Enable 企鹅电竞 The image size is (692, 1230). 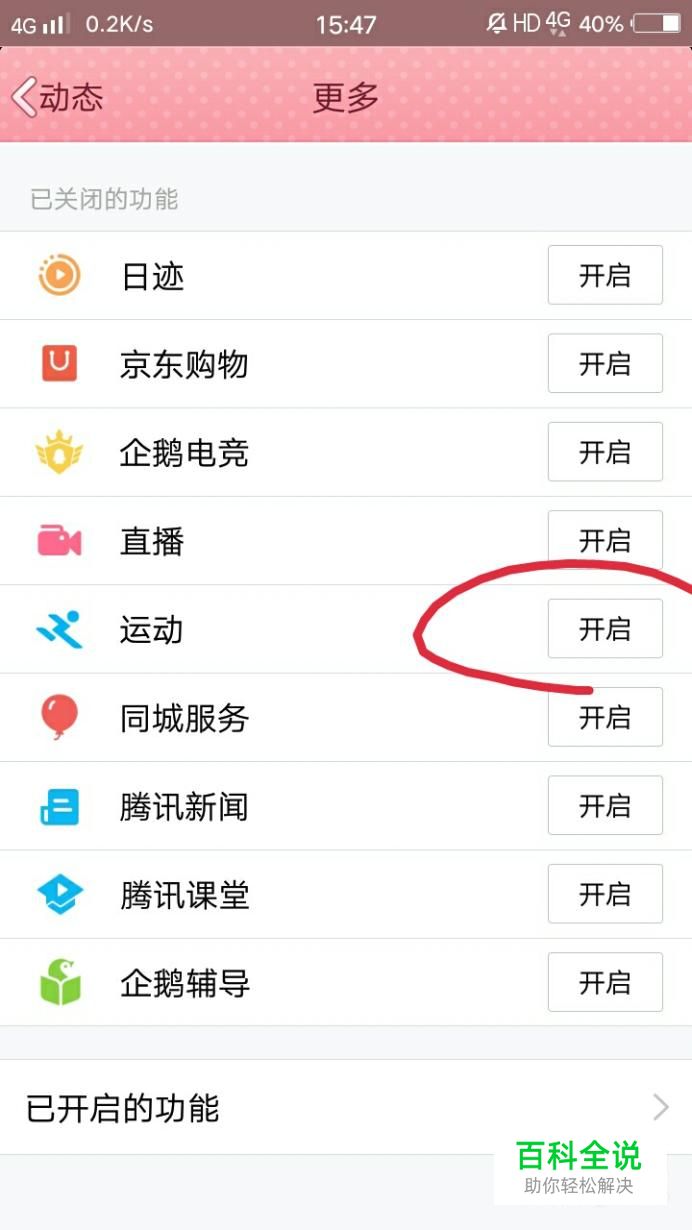coord(605,452)
